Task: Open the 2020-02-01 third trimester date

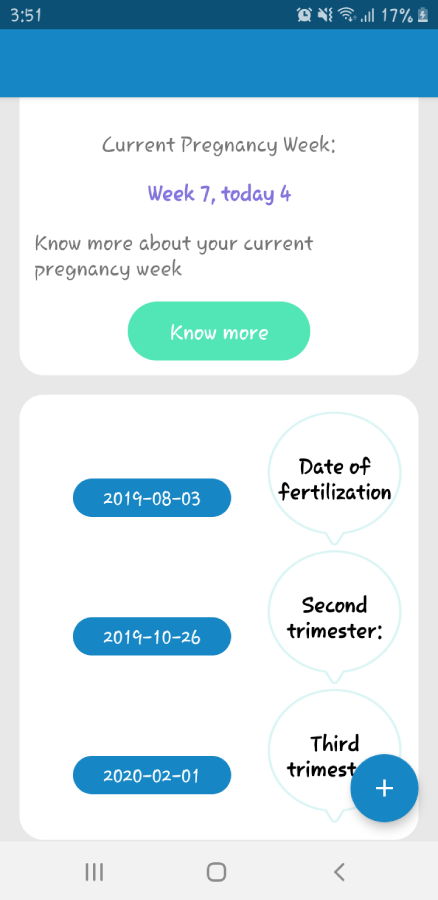Action: pyautogui.click(x=152, y=775)
